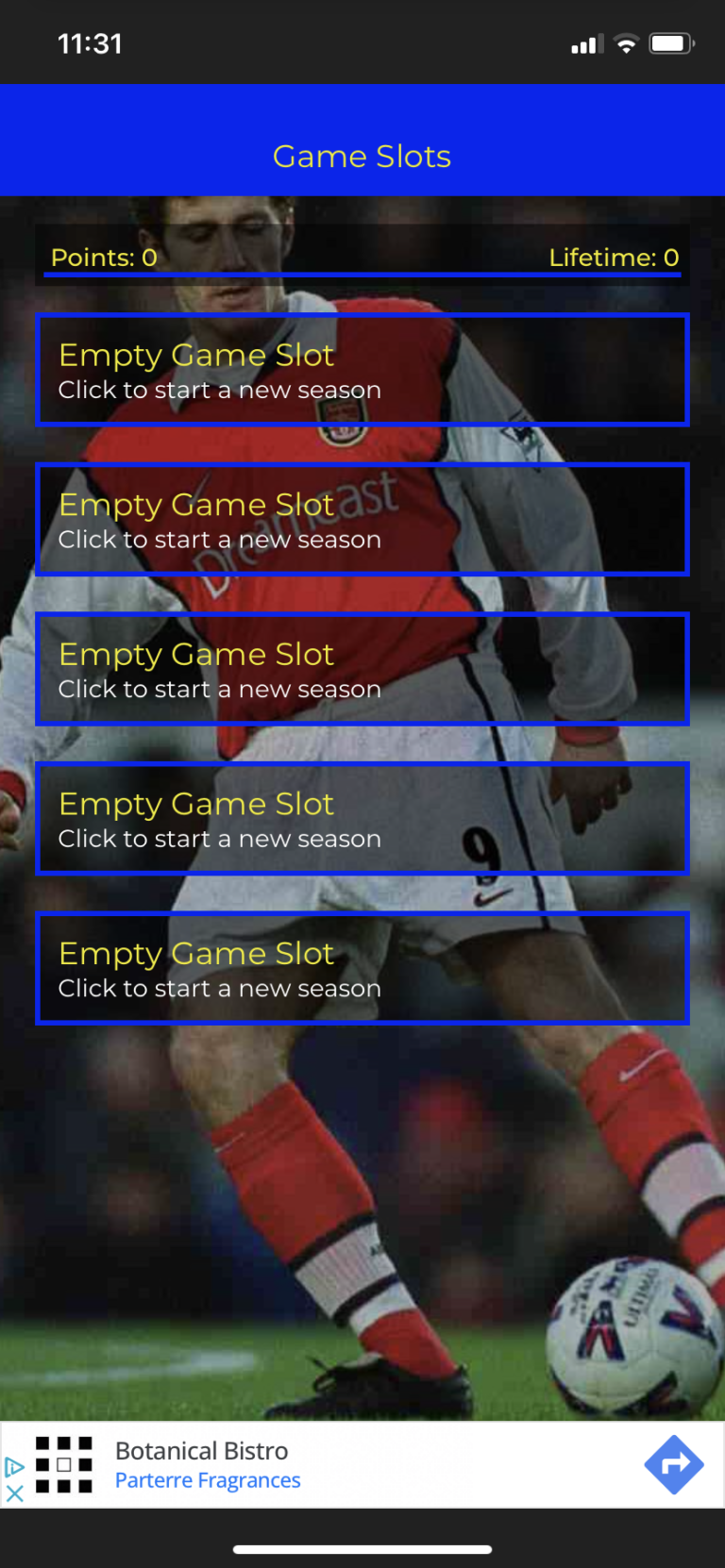Tap the battery icon in the status bar
The height and width of the screenshot is (1568, 725).
tap(671, 42)
